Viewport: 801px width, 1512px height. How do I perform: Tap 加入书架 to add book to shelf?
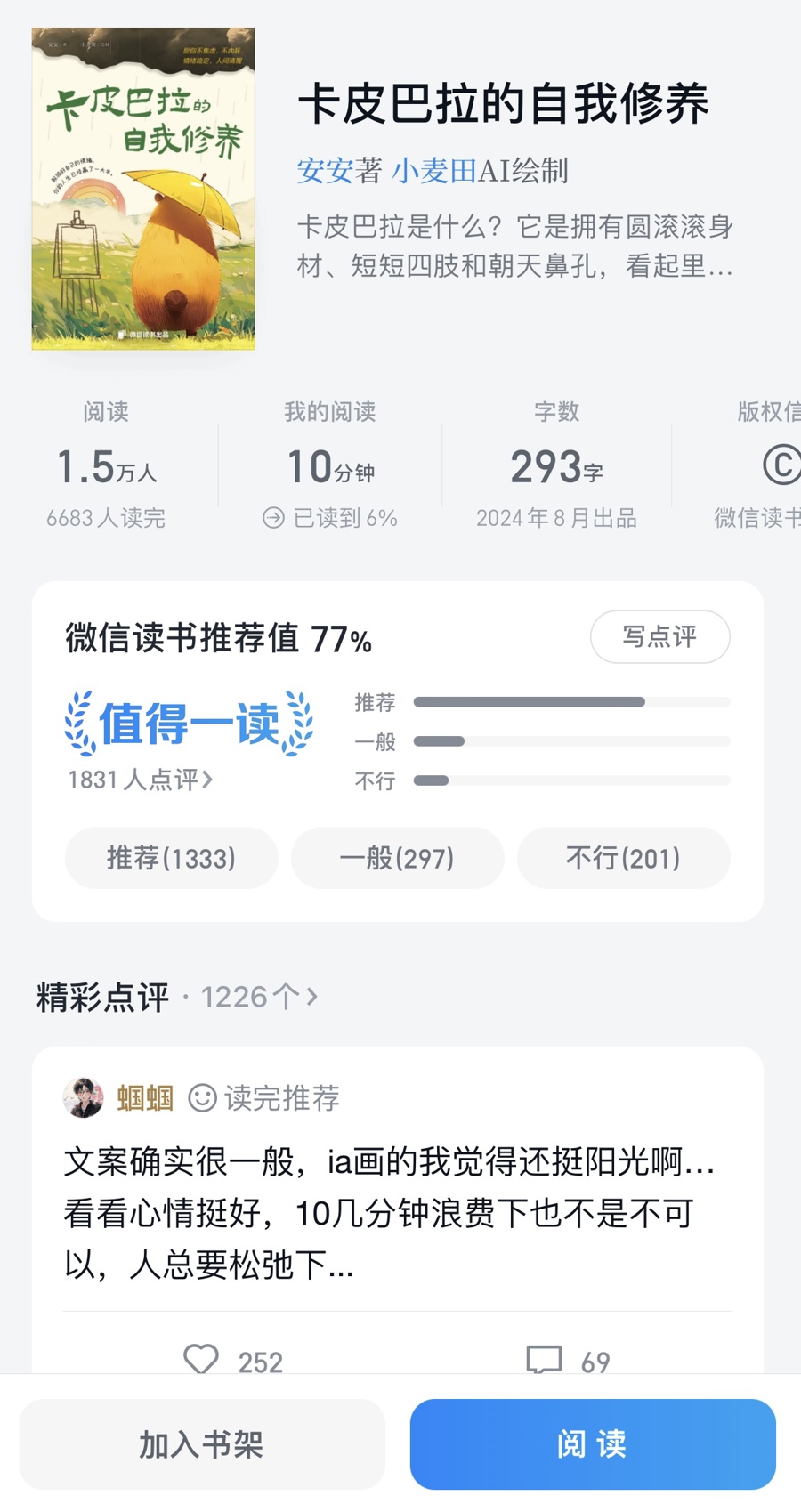[202, 1444]
